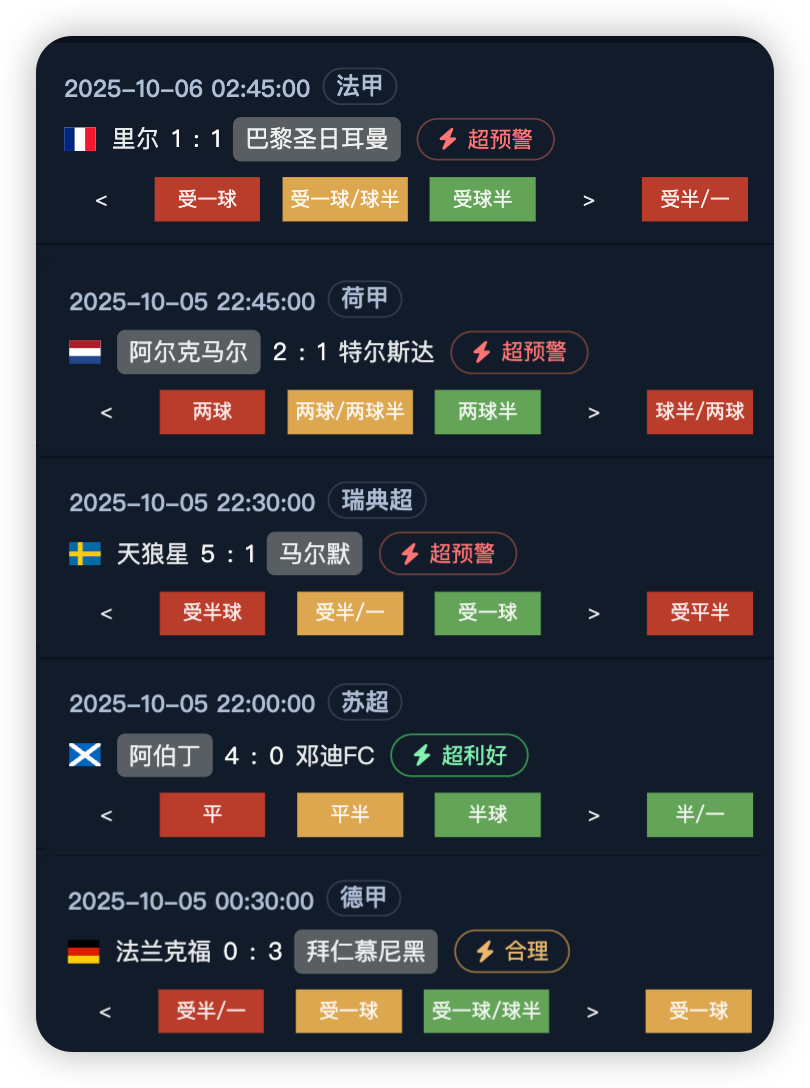The width and height of the screenshot is (810, 1088).
Task: Tap the 超利好 tag on 阿伯丁 match
Action: tap(459, 756)
